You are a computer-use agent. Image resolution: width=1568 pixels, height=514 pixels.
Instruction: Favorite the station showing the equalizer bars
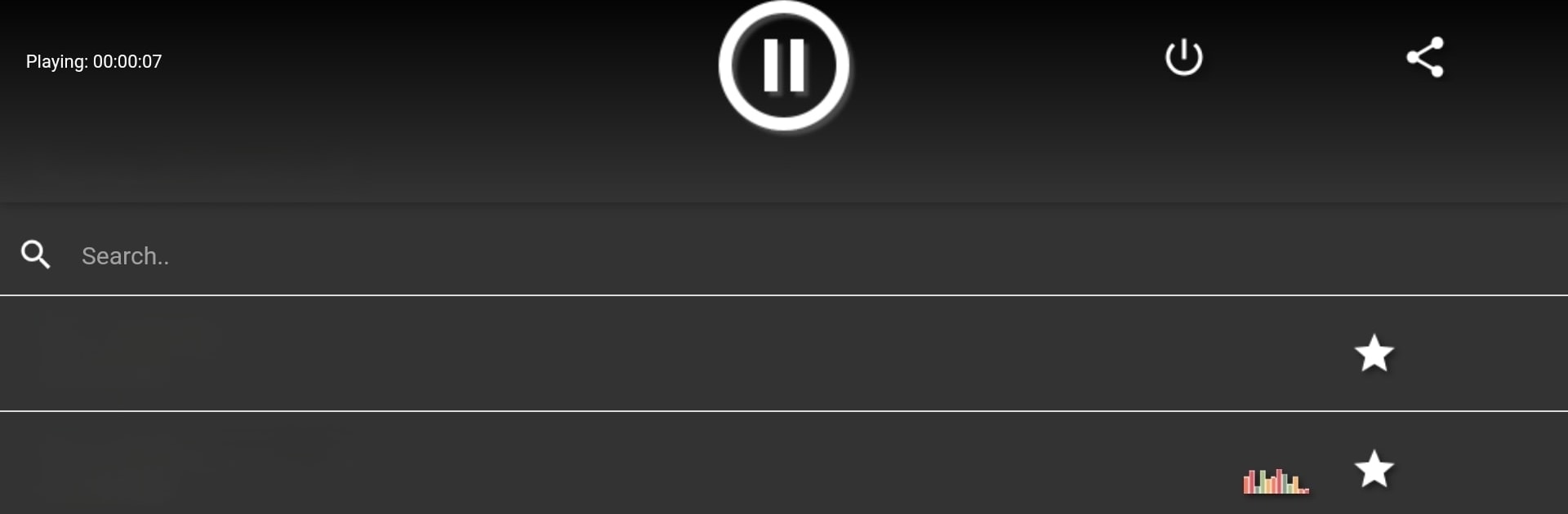tap(1374, 469)
